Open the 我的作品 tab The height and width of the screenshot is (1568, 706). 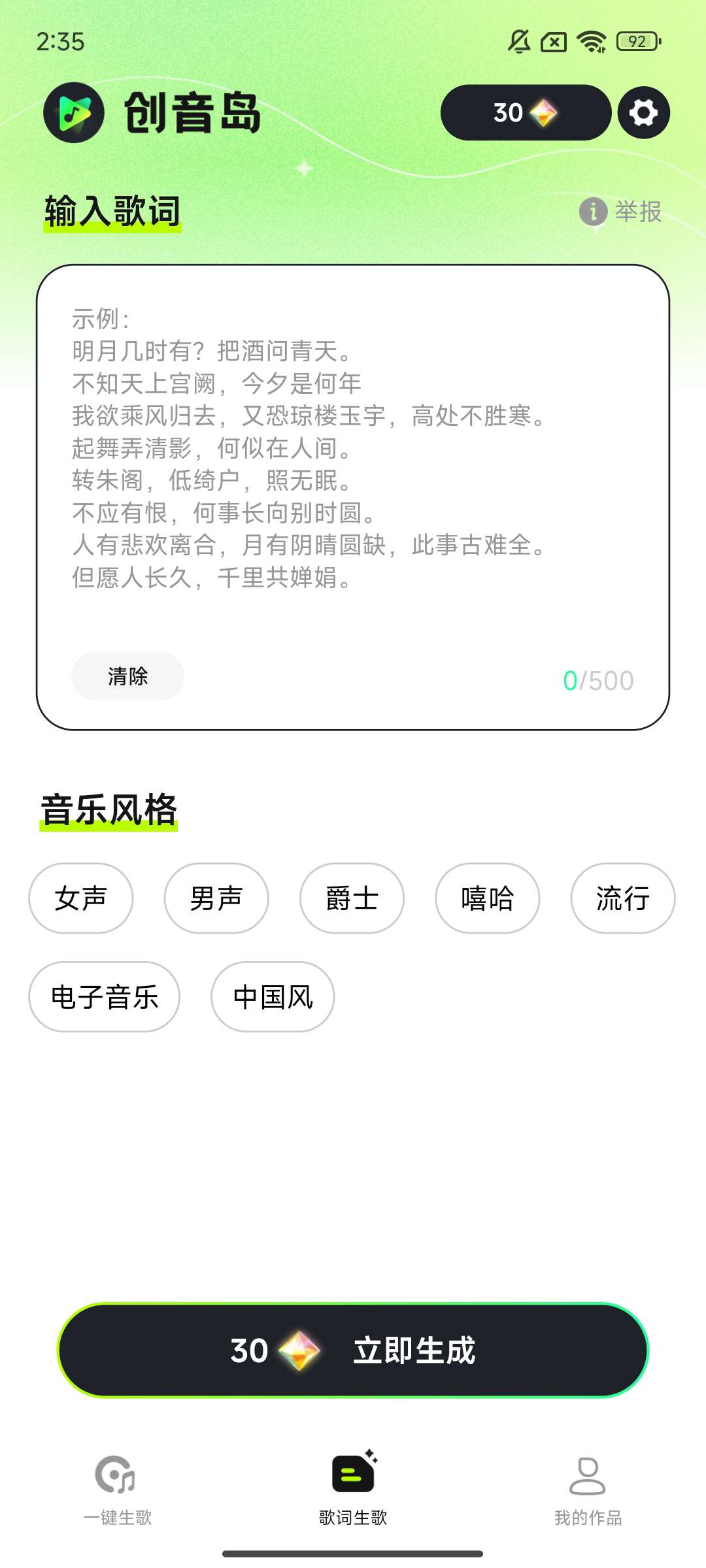tap(588, 1496)
